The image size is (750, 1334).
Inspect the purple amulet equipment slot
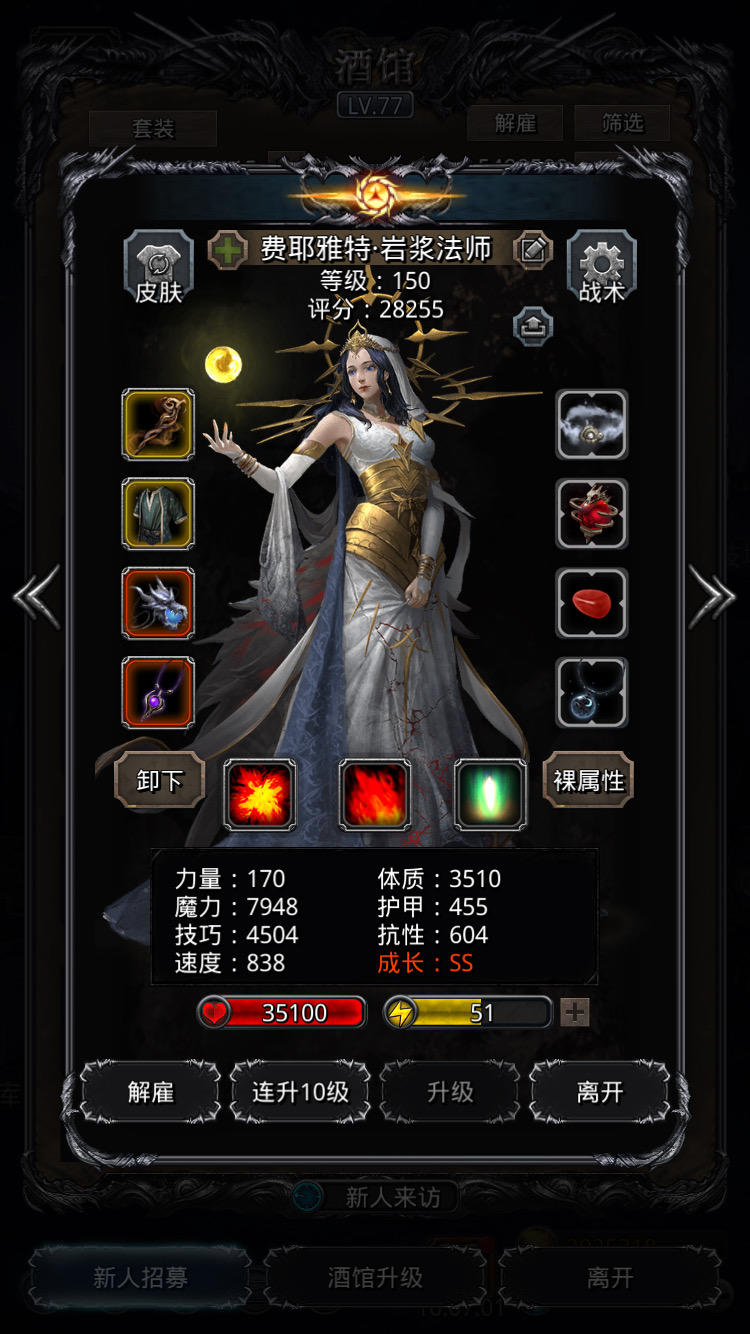157,690
